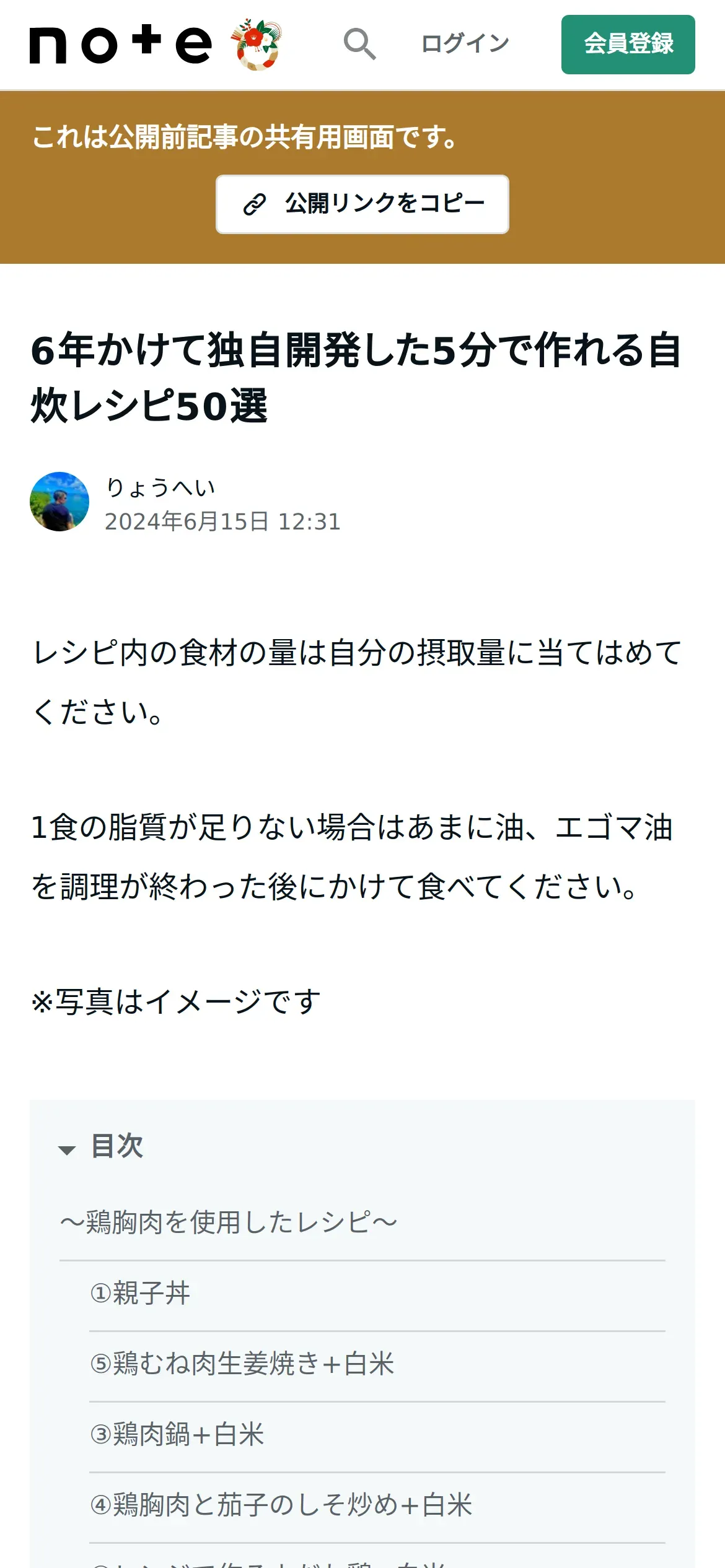
Task: Open the search magnifier icon
Action: (x=359, y=44)
